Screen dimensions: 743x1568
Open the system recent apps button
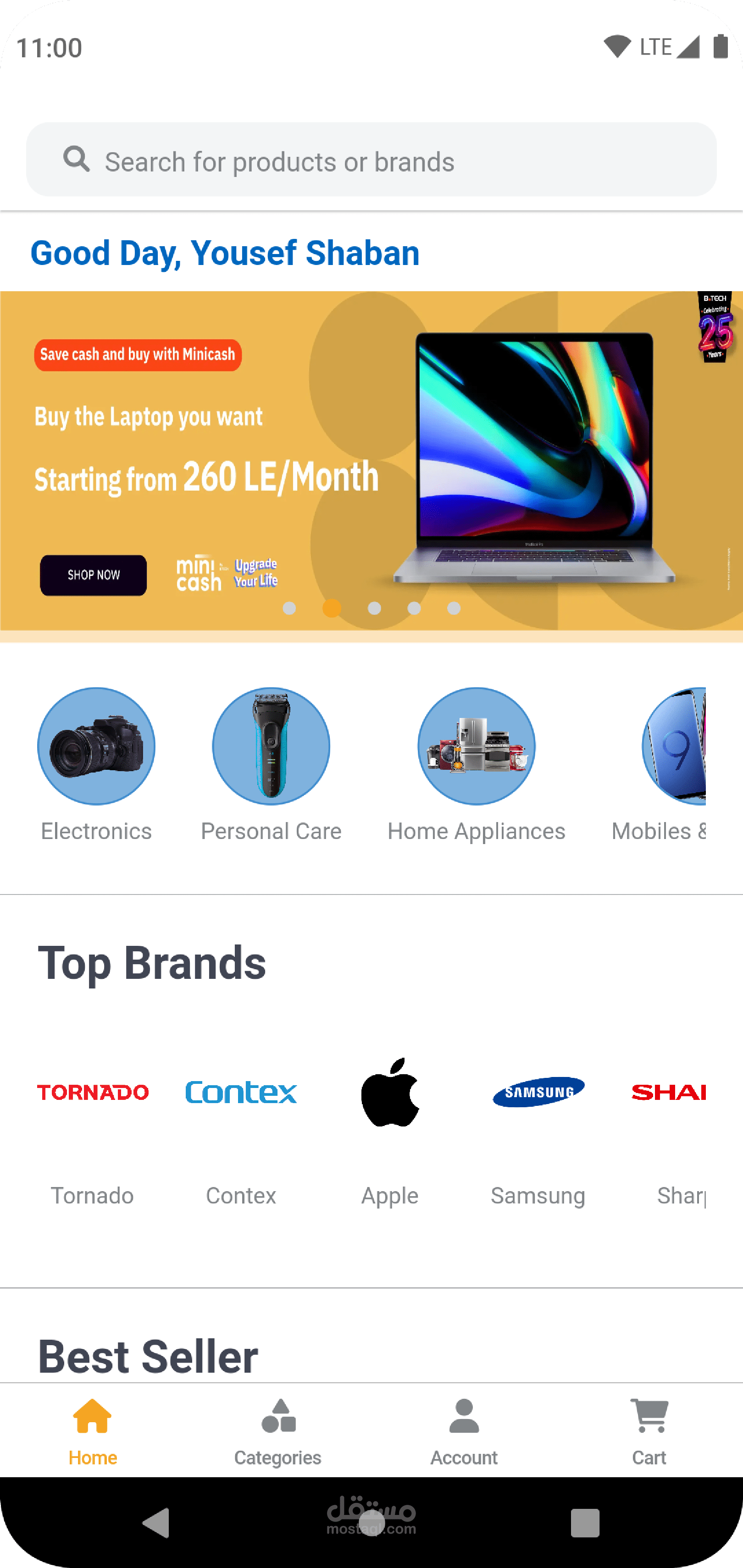point(585,1523)
